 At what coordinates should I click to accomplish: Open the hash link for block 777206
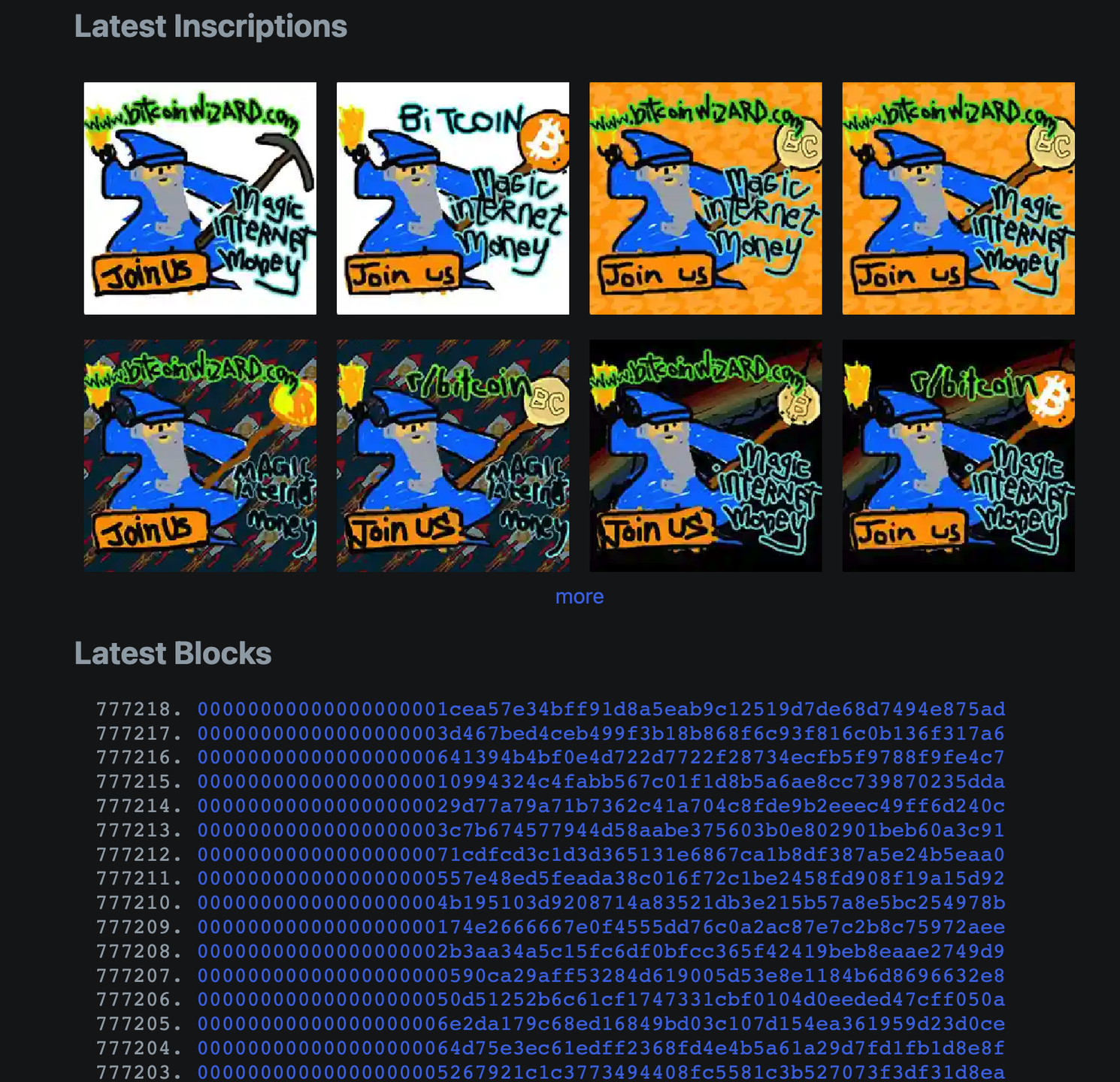pos(601,999)
